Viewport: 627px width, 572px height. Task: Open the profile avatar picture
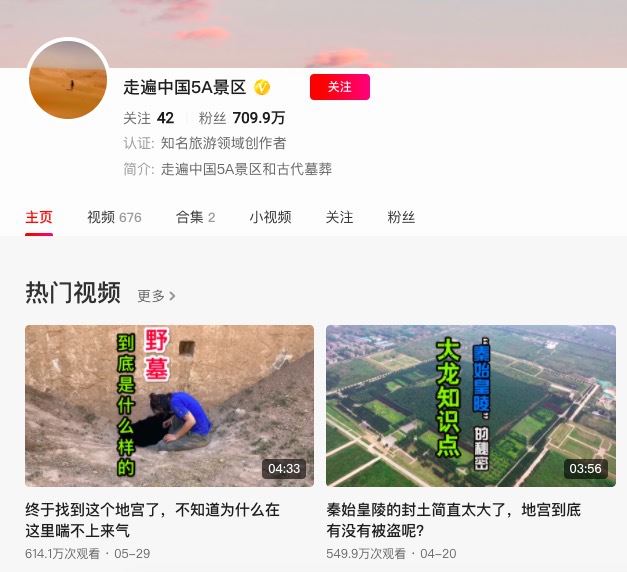pos(68,80)
